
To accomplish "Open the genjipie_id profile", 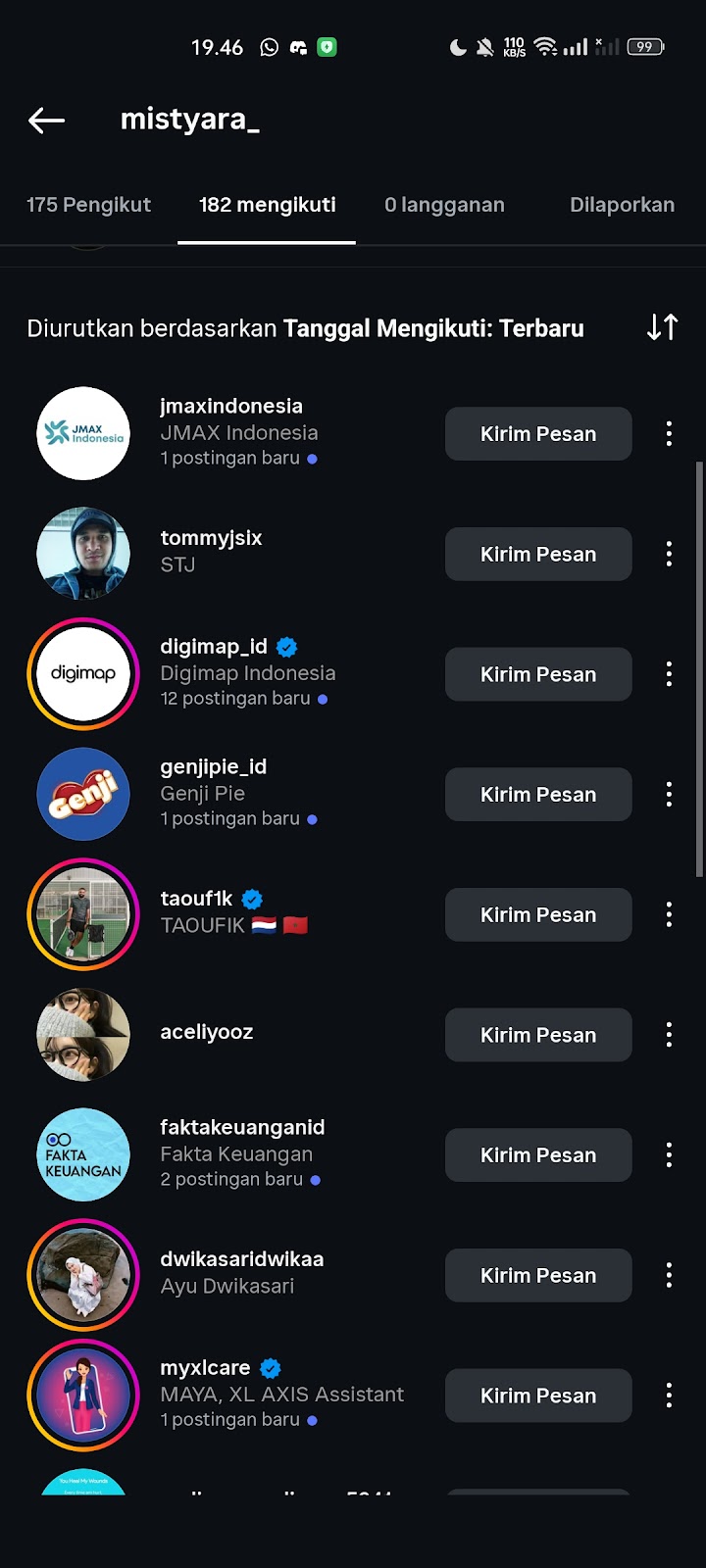I will coord(213,767).
